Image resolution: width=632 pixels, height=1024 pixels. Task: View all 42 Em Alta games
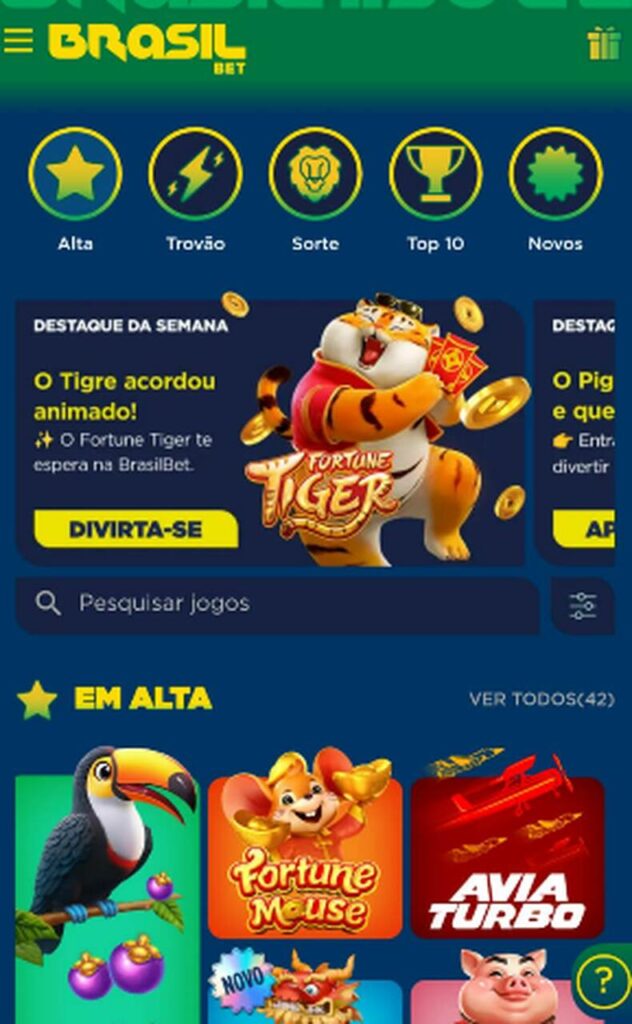[x=541, y=699]
